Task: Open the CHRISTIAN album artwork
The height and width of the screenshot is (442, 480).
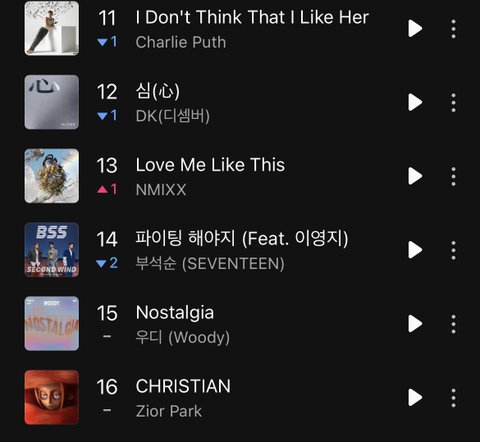Action: pos(52,397)
